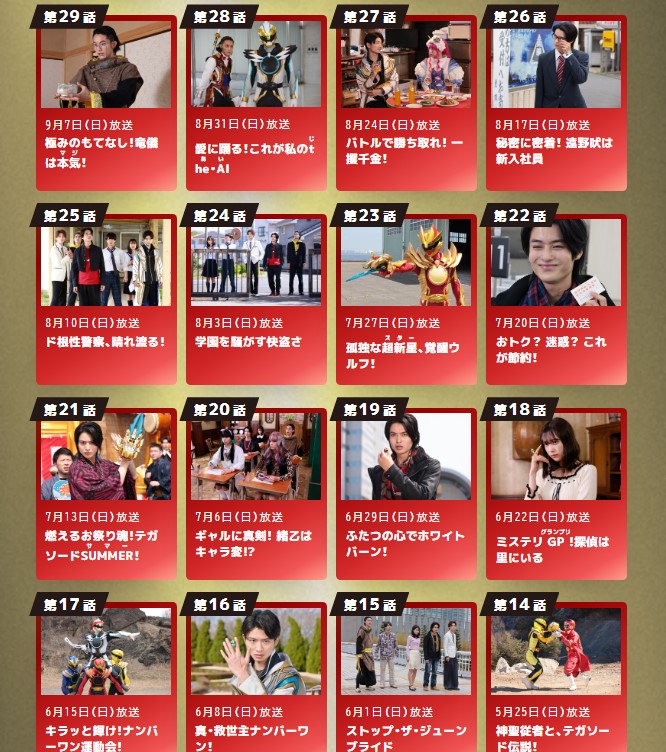Select episode 22 card aired July 20
This screenshot has height=752, width=666.
[x=556, y=298]
